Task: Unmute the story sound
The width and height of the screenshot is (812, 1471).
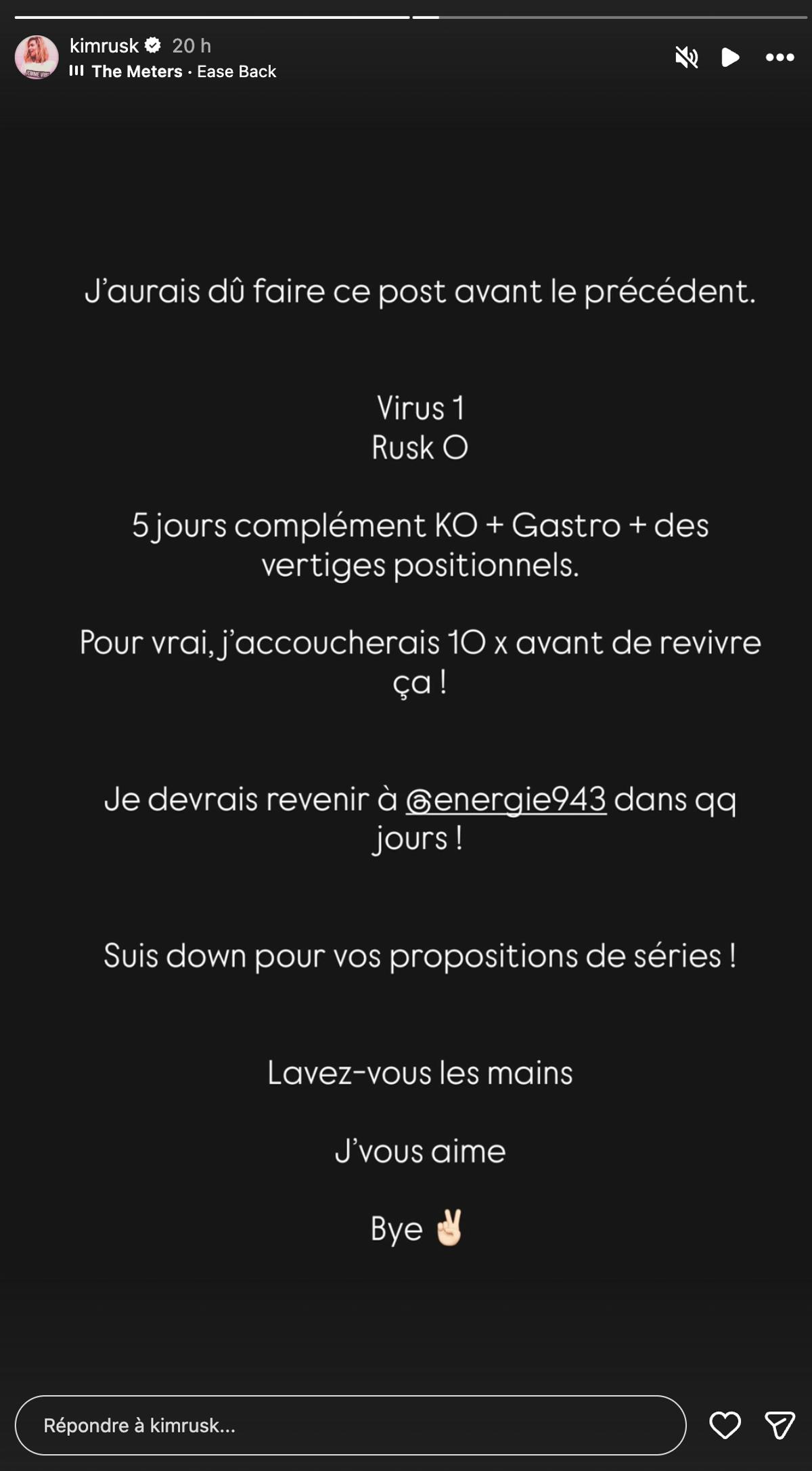Action: click(686, 58)
